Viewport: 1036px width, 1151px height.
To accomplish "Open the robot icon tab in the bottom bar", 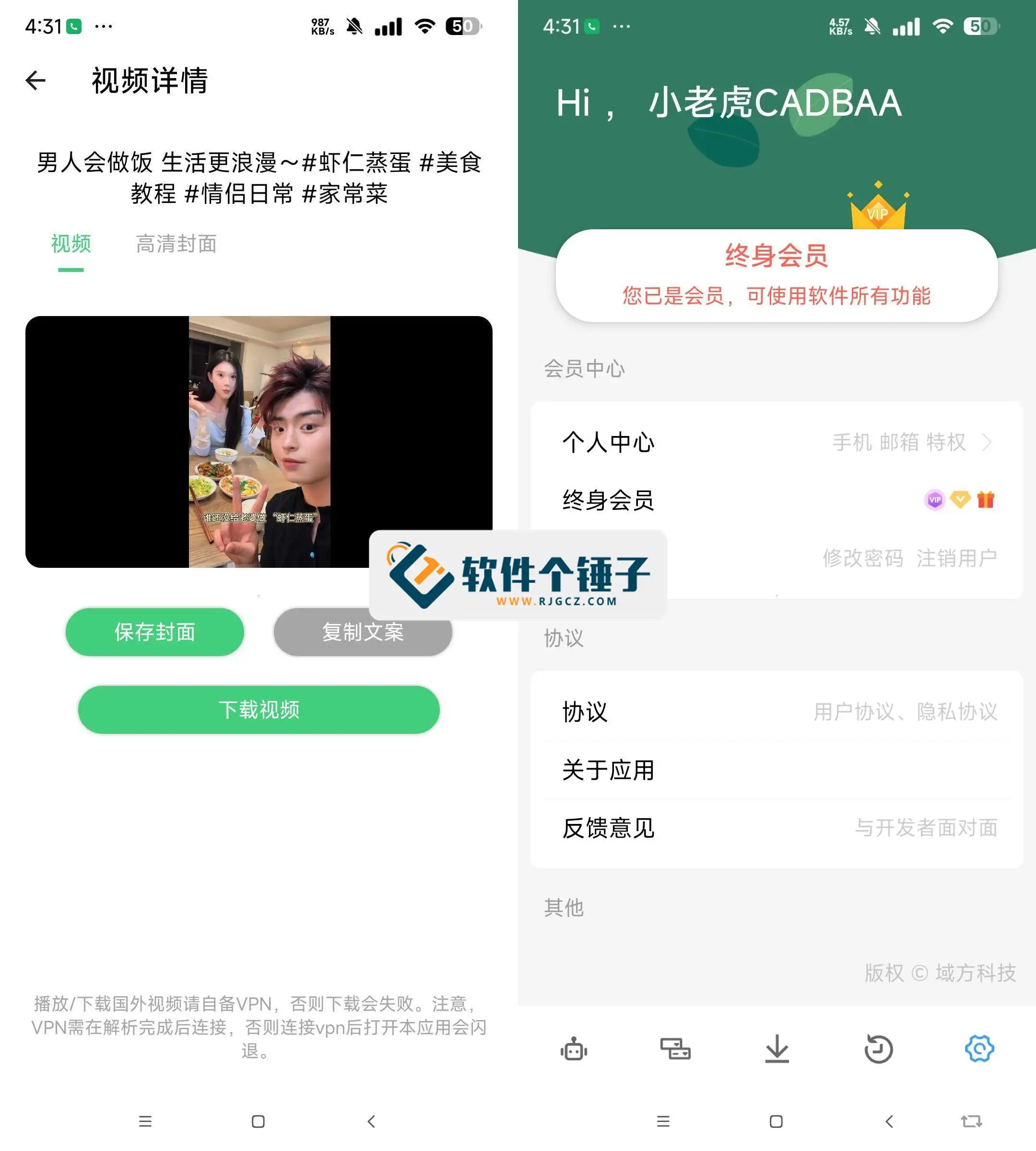I will [x=574, y=1048].
